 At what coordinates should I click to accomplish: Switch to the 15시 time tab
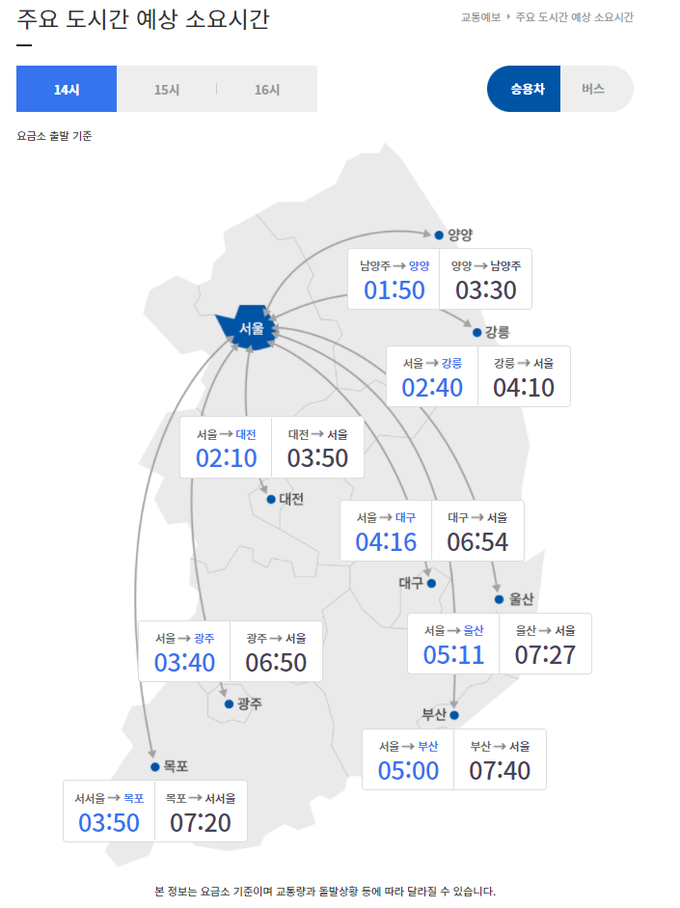166,89
